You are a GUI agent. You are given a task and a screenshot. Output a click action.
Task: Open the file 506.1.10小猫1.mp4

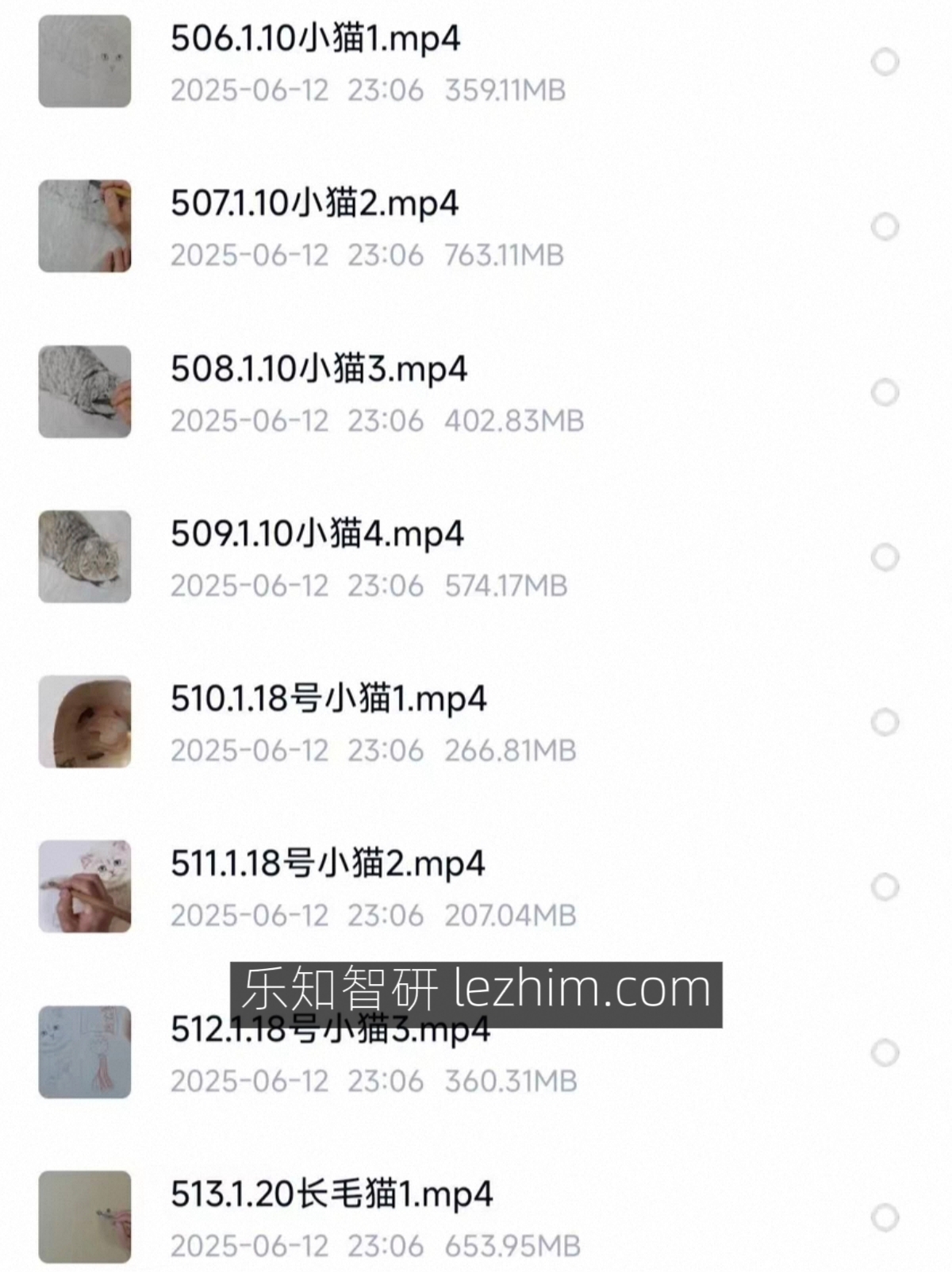pos(315,40)
